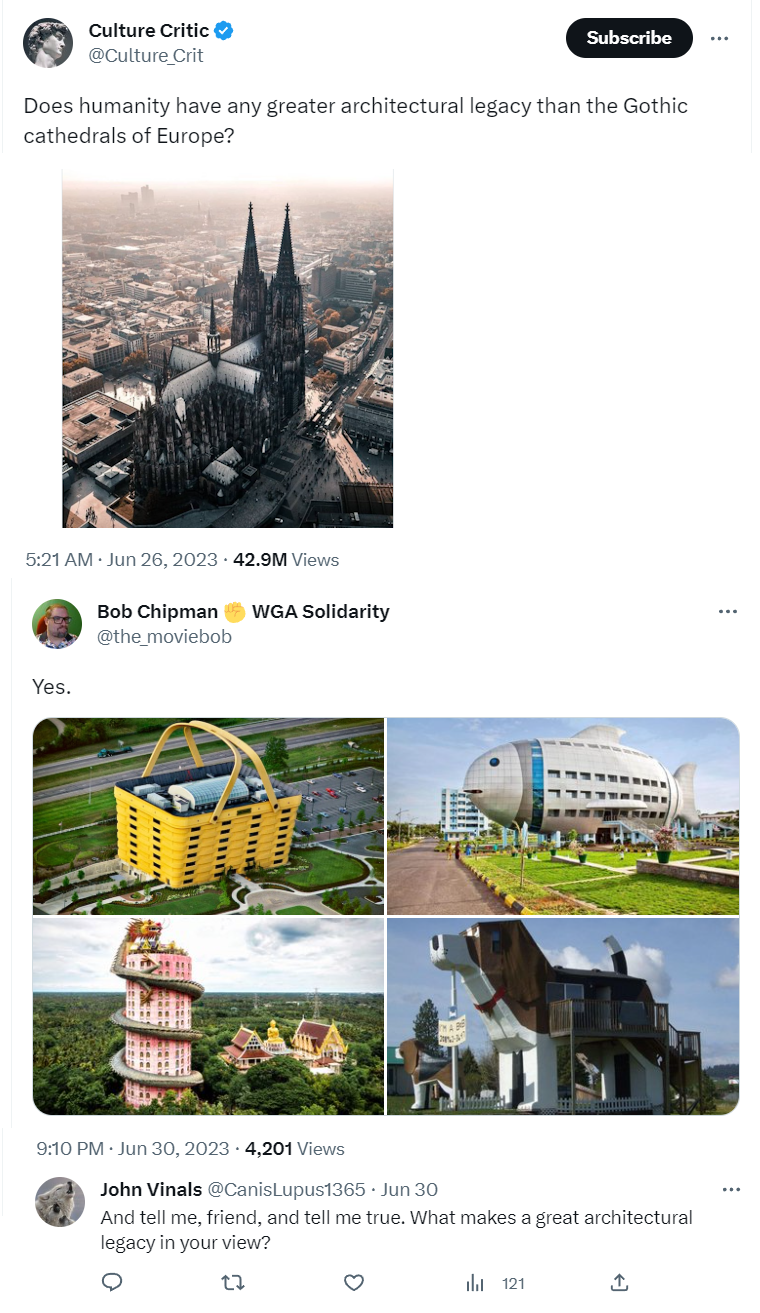Like John Vinals' reply
The height and width of the screenshot is (1313, 760).
pos(353,1282)
